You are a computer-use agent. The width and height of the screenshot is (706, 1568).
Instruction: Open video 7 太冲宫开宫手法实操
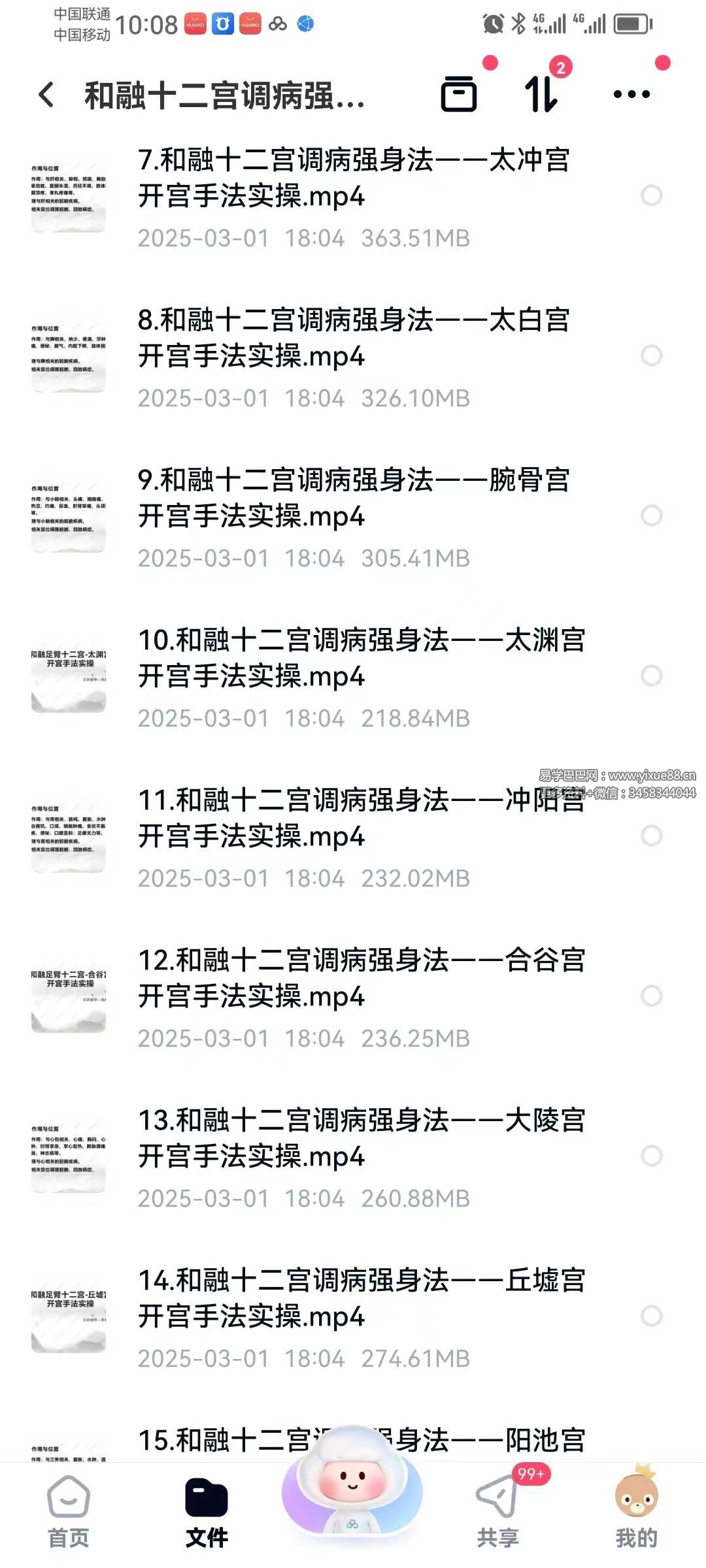tap(353, 178)
